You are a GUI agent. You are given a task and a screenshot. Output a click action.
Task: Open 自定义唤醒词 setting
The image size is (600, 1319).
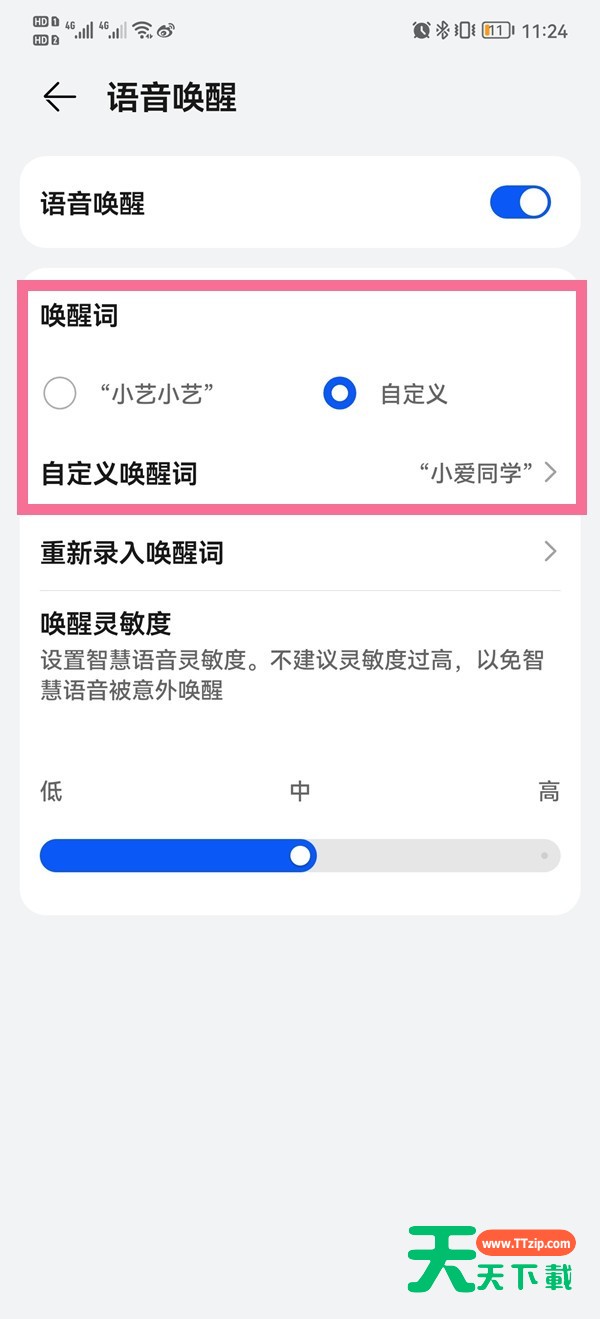pyautogui.click(x=300, y=473)
